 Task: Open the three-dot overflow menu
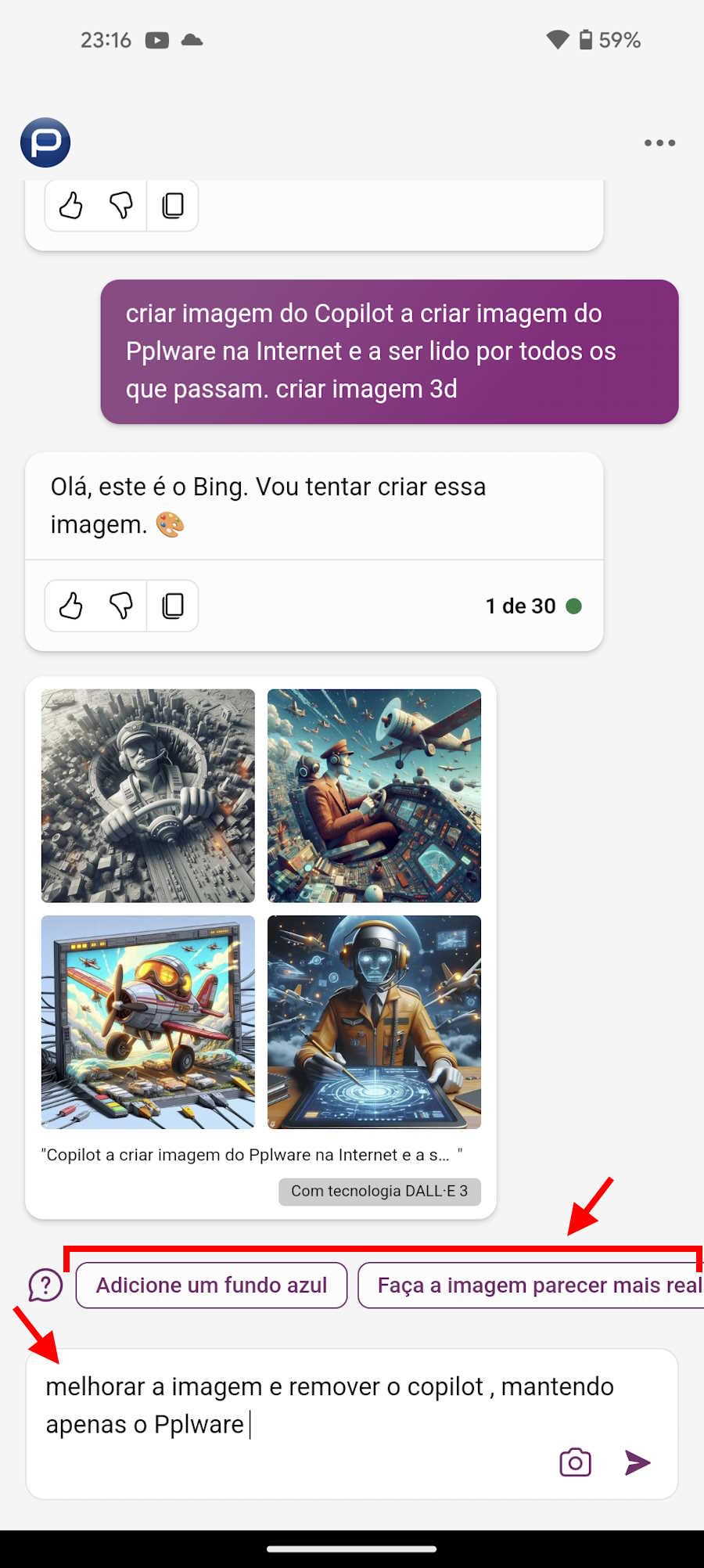(x=659, y=143)
